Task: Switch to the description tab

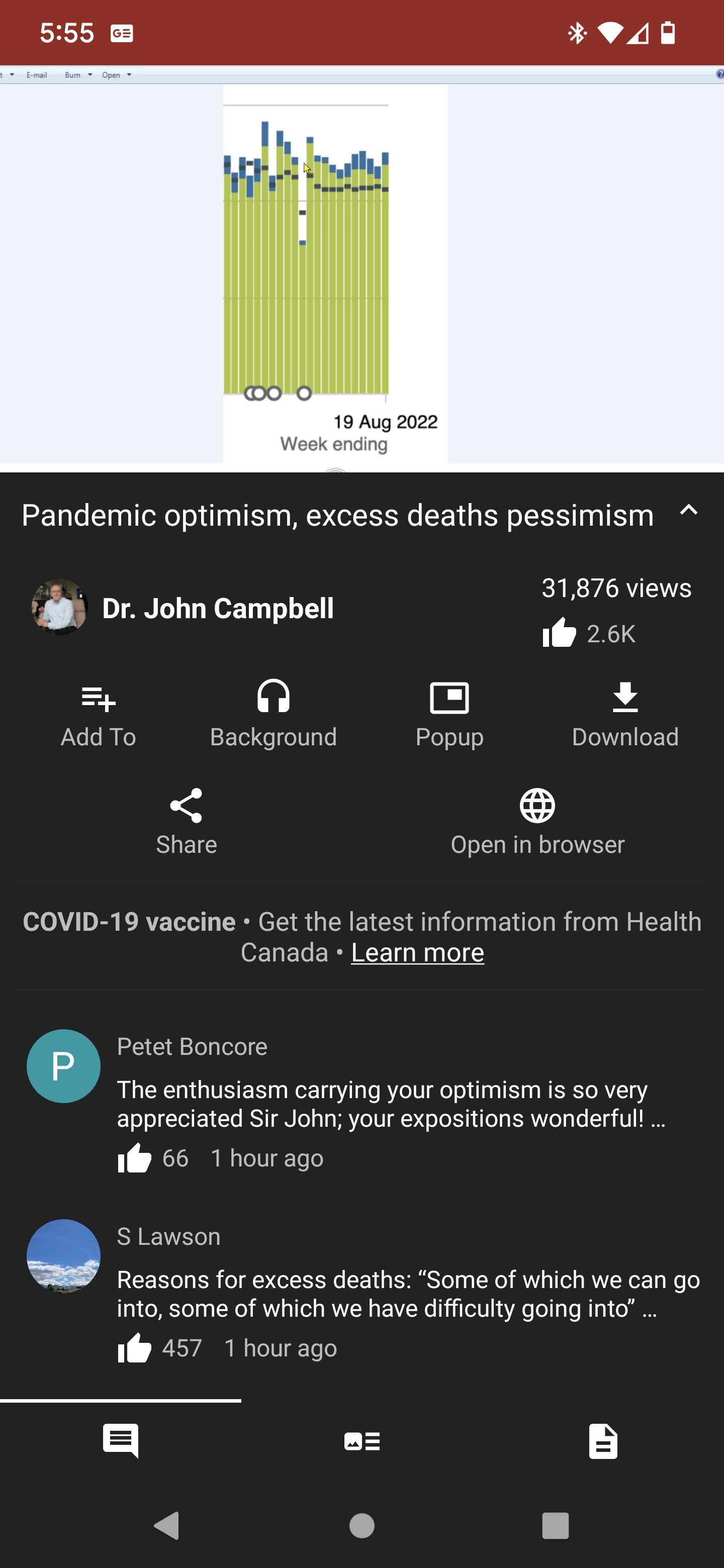Action: click(603, 1440)
